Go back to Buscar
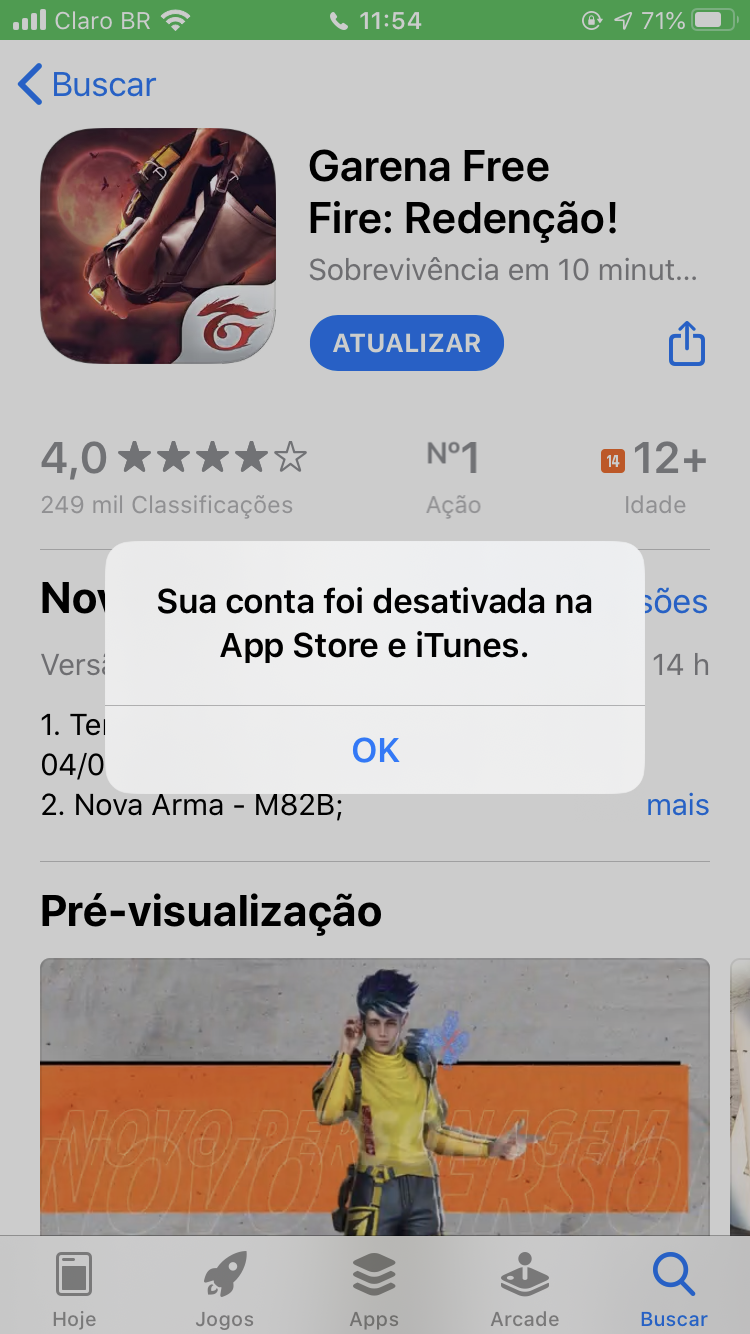This screenshot has width=750, height=1334. [87, 85]
